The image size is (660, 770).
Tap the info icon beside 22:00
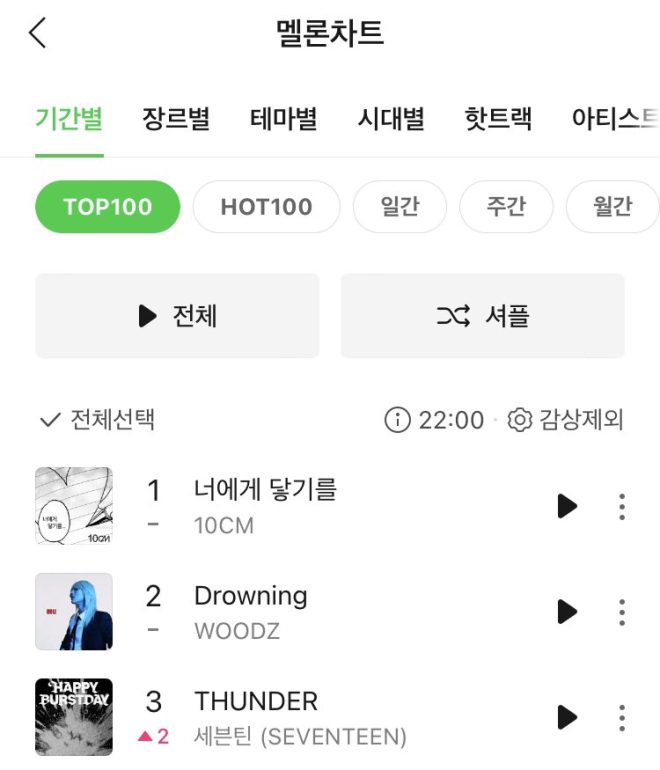pos(397,420)
